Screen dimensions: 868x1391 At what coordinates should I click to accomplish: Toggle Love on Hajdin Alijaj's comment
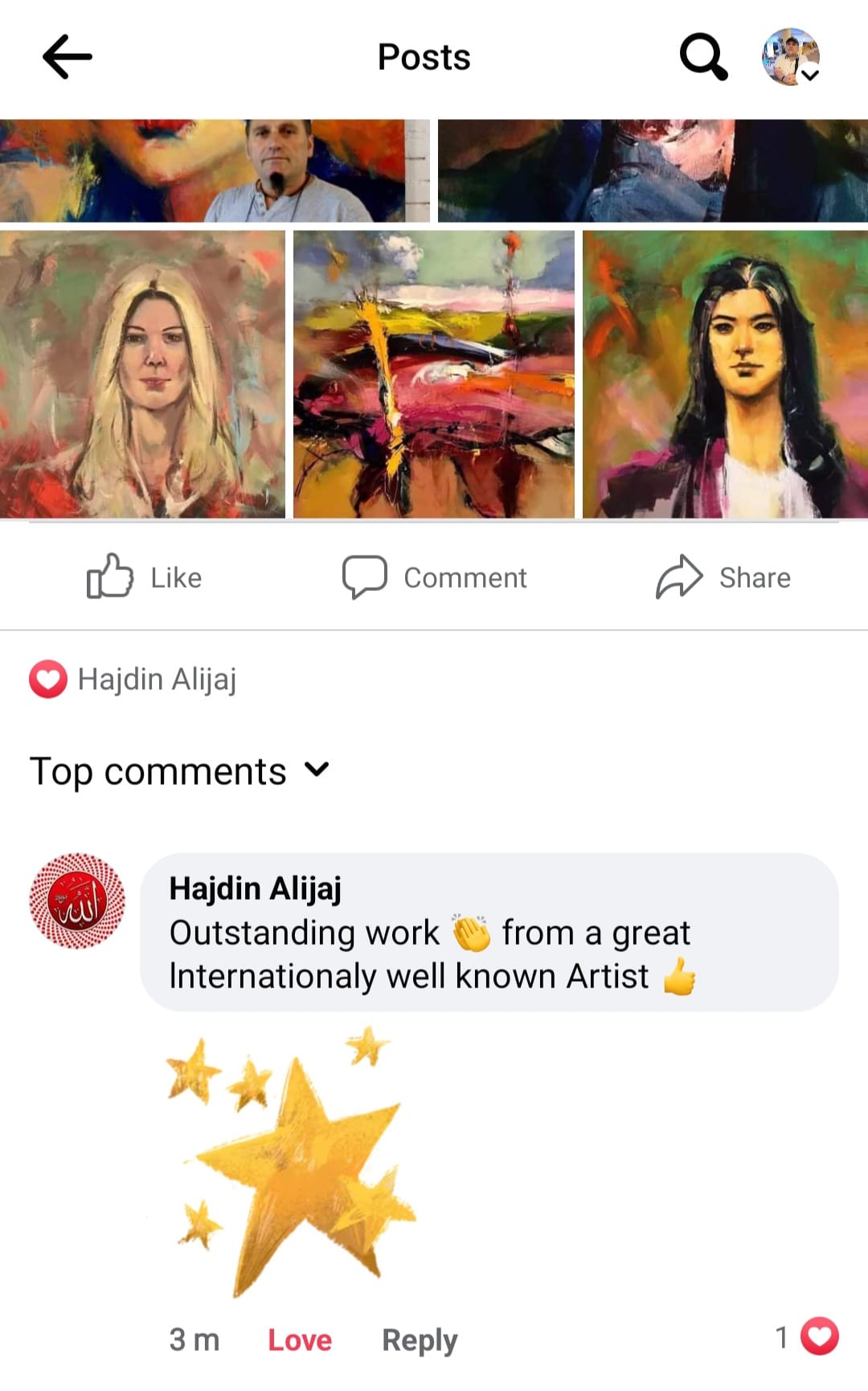click(299, 1340)
